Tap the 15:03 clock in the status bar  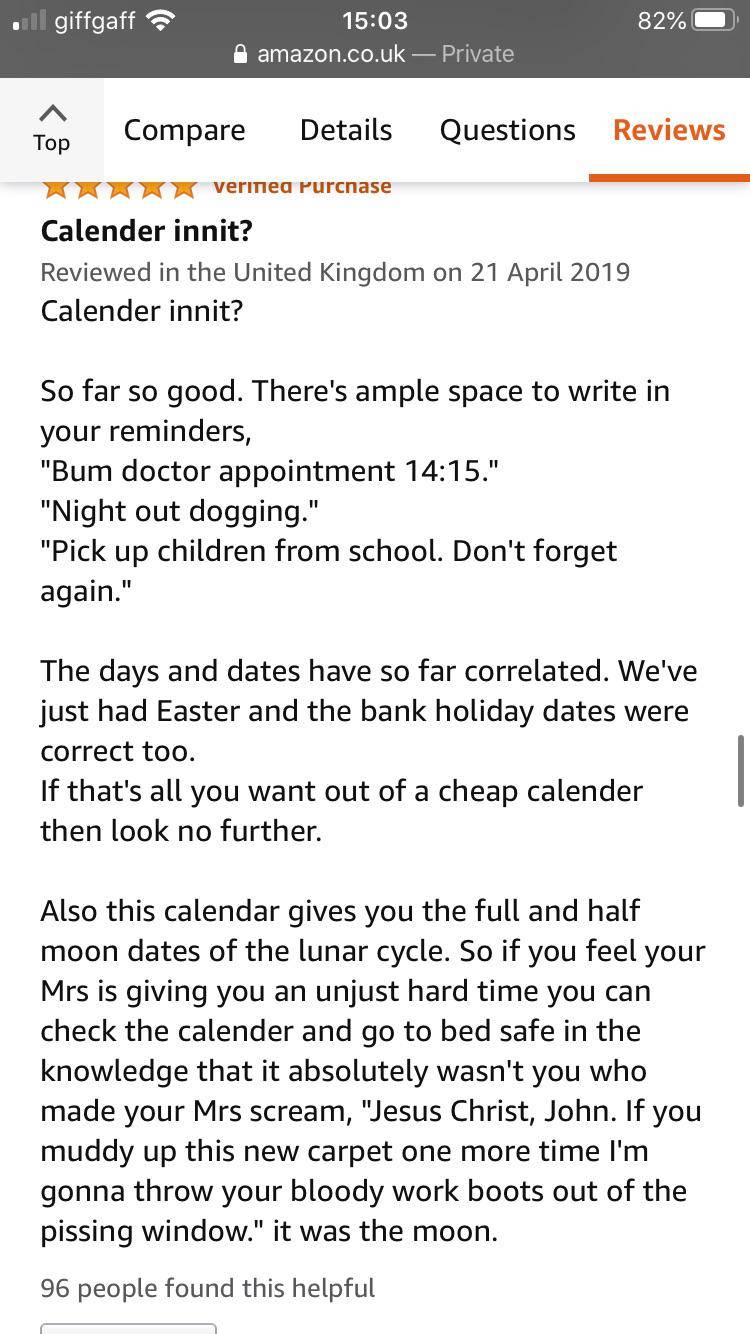click(375, 19)
